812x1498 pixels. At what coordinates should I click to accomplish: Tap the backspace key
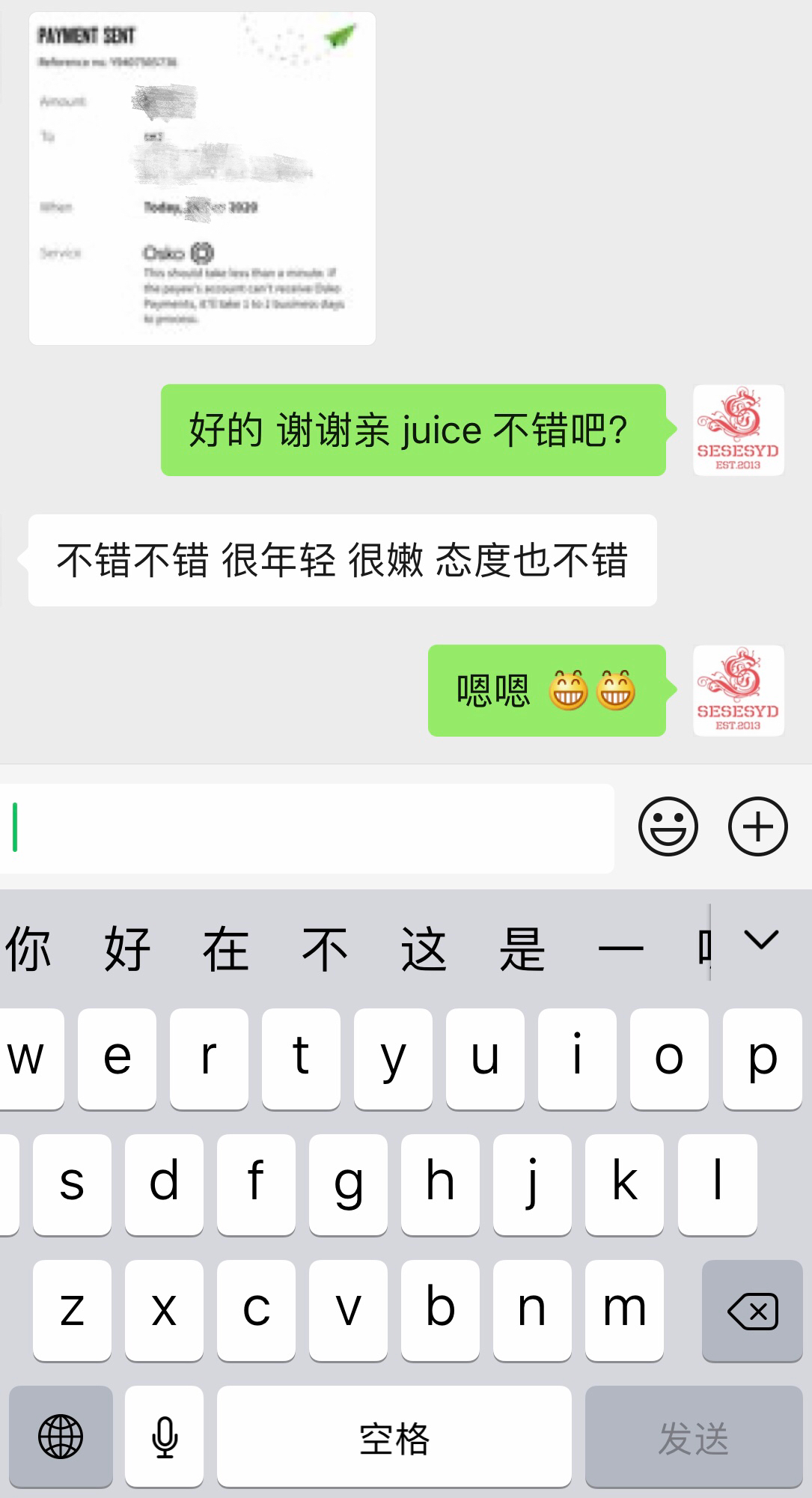point(751,1310)
